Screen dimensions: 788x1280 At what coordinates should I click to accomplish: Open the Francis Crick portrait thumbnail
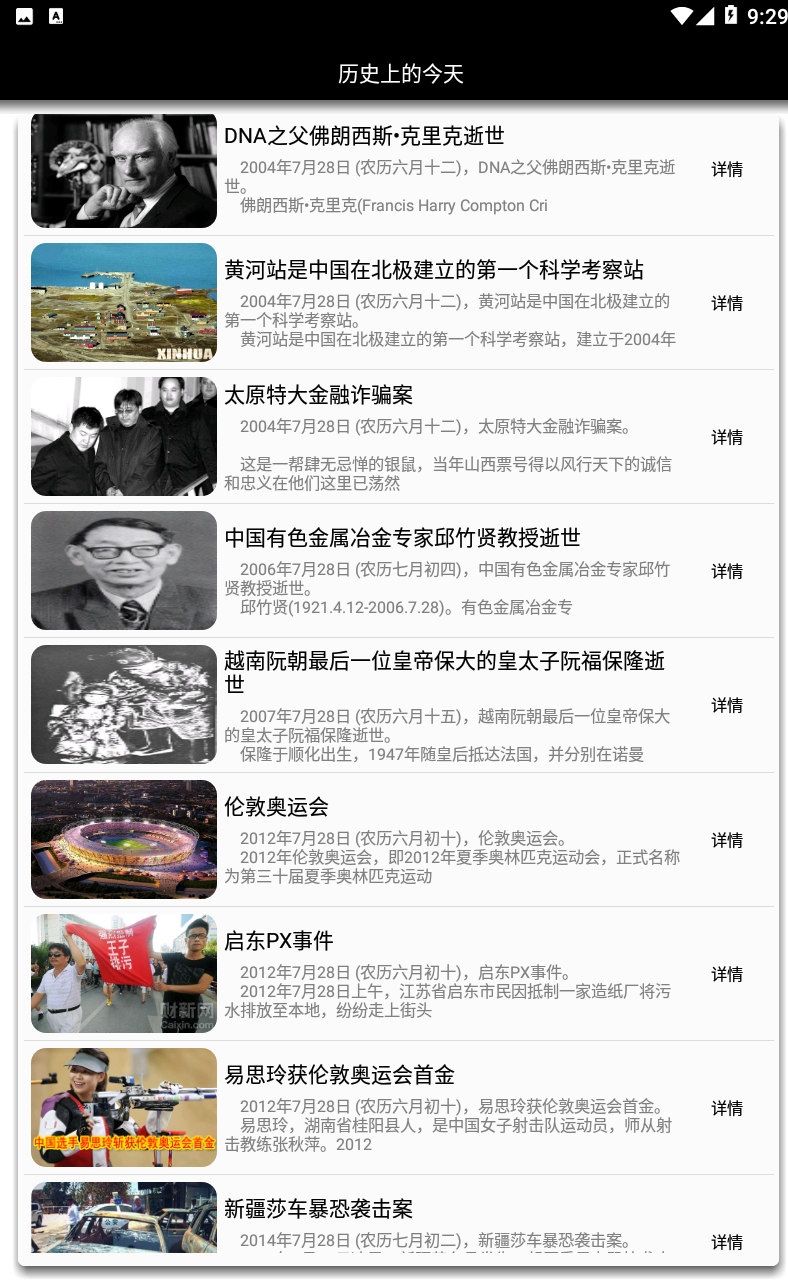(124, 170)
